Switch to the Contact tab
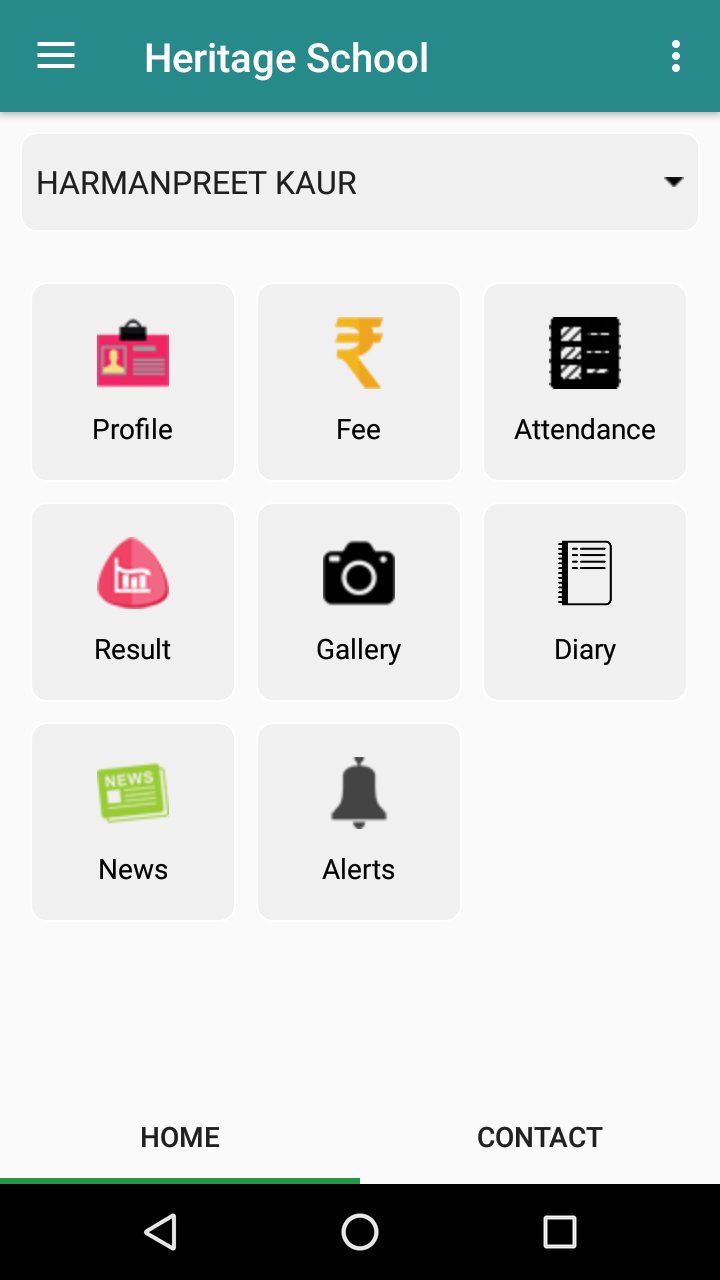The height and width of the screenshot is (1280, 720). pos(540,1137)
